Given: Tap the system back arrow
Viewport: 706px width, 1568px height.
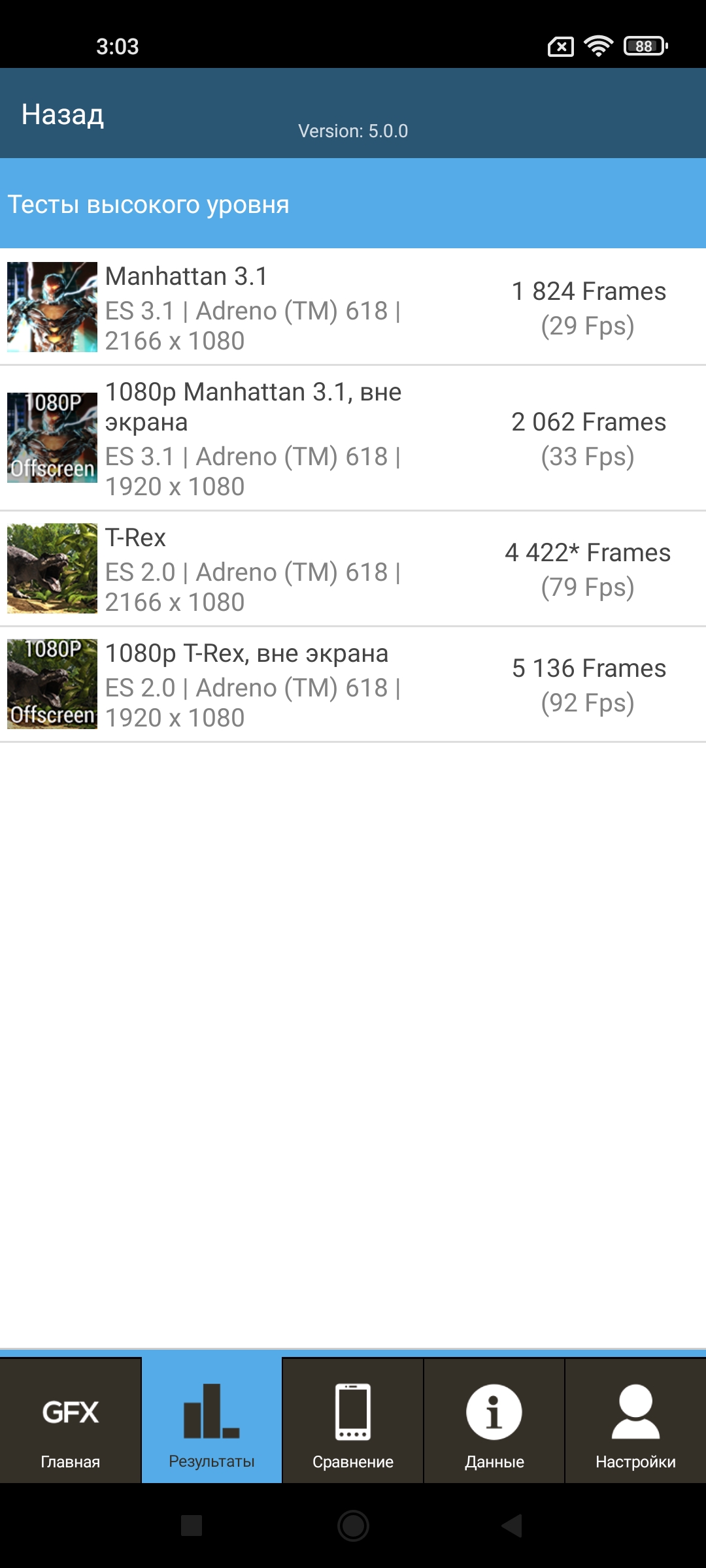Looking at the screenshot, I should pyautogui.click(x=512, y=1526).
